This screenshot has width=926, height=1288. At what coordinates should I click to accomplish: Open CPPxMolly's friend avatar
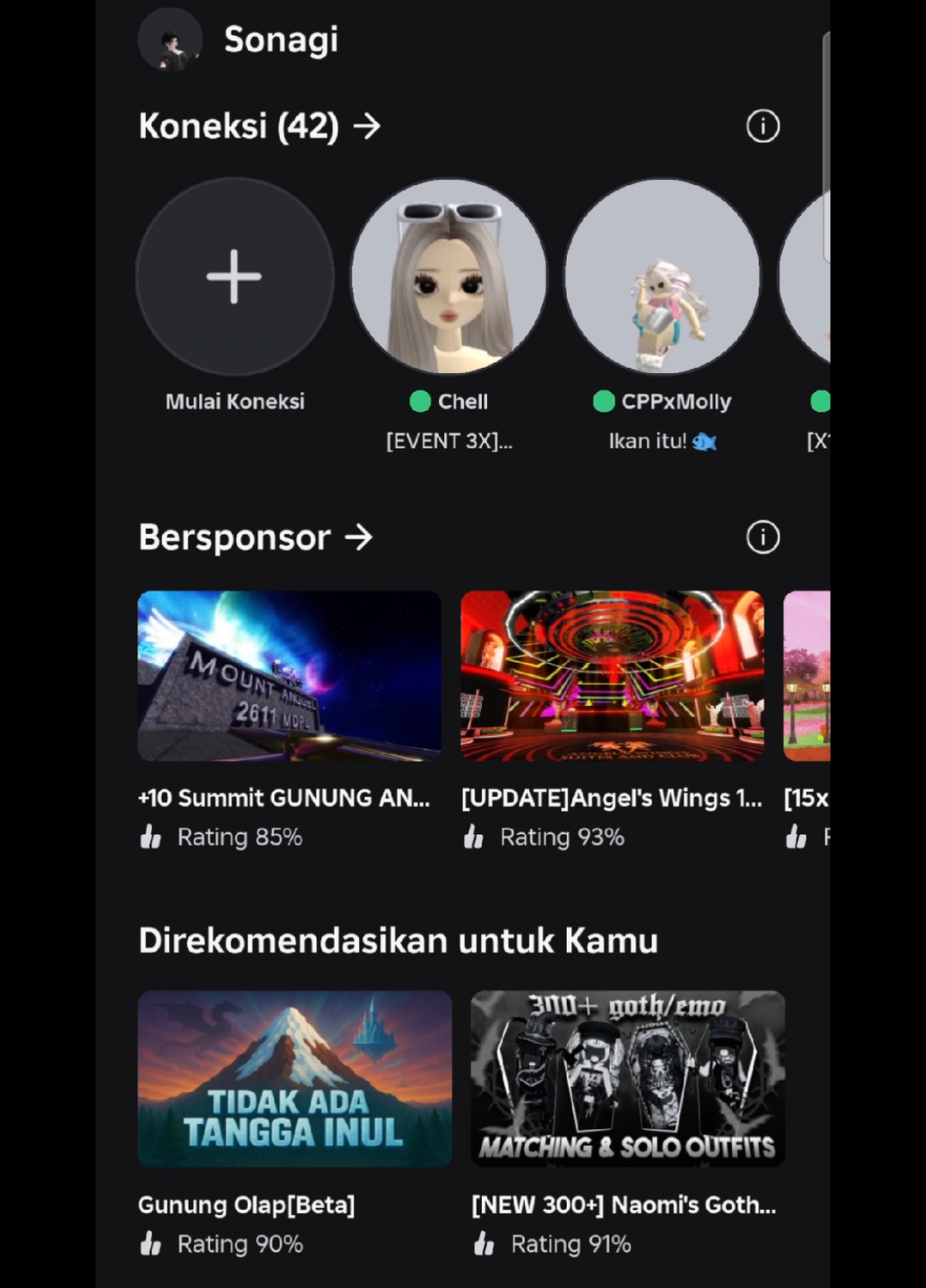pyautogui.click(x=662, y=274)
